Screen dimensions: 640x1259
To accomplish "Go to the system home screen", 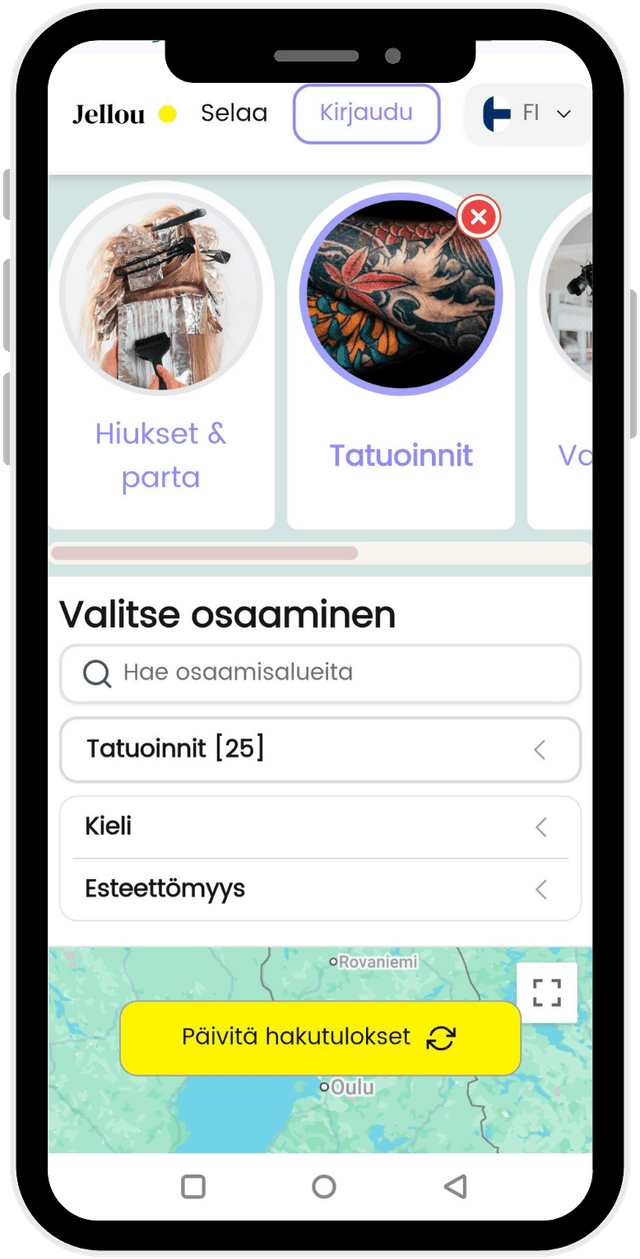I will tap(323, 1186).
